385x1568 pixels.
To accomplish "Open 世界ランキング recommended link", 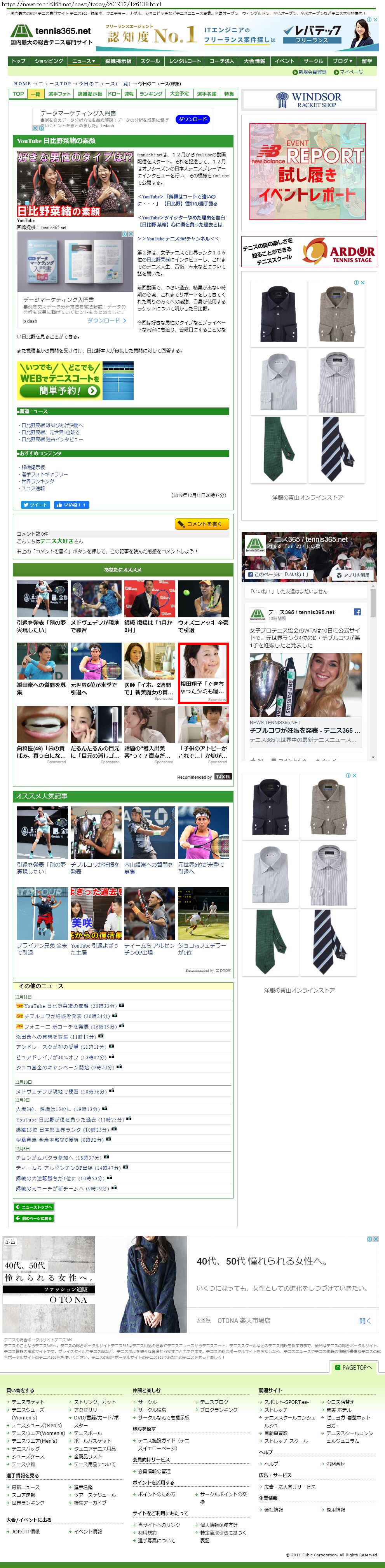I will (x=38, y=481).
